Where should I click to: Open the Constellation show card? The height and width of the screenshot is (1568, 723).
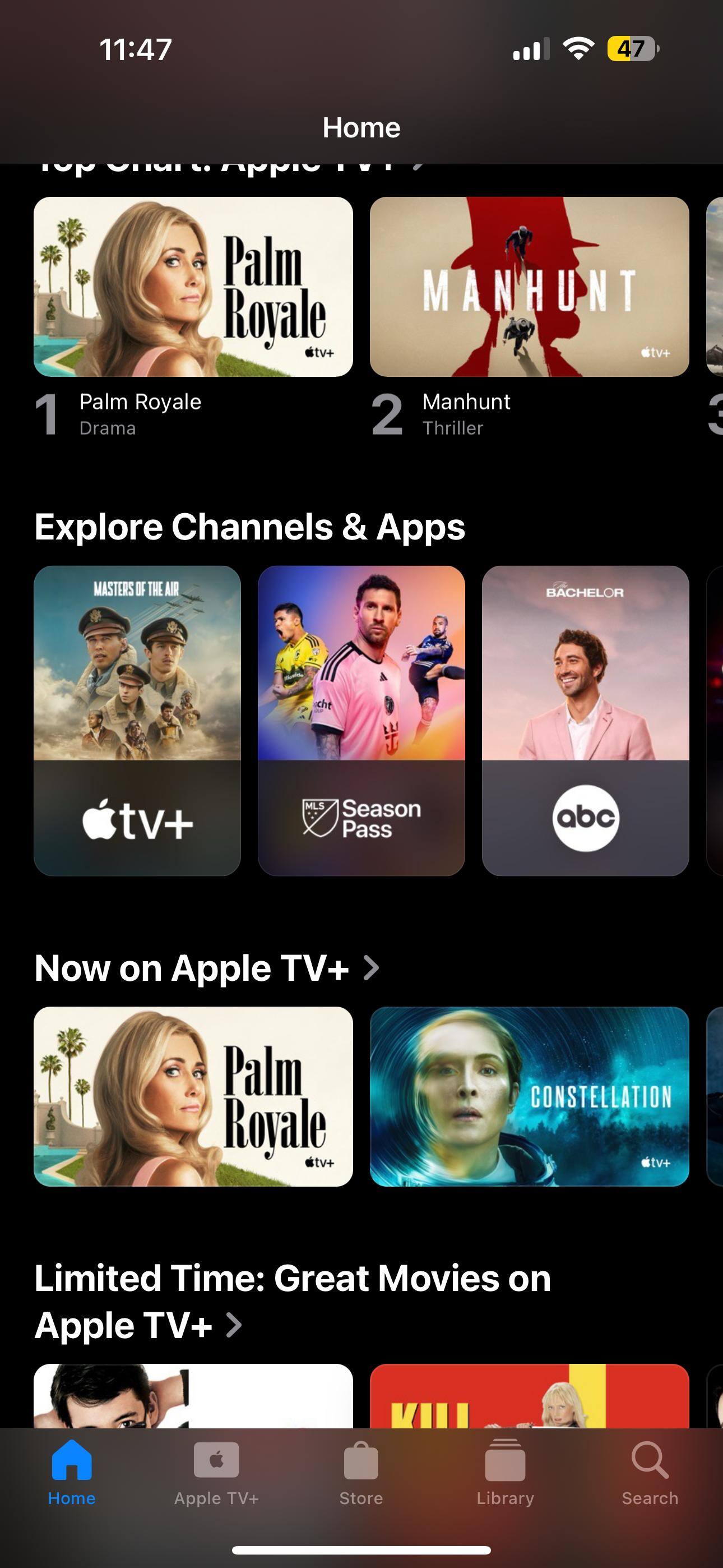(529, 1096)
